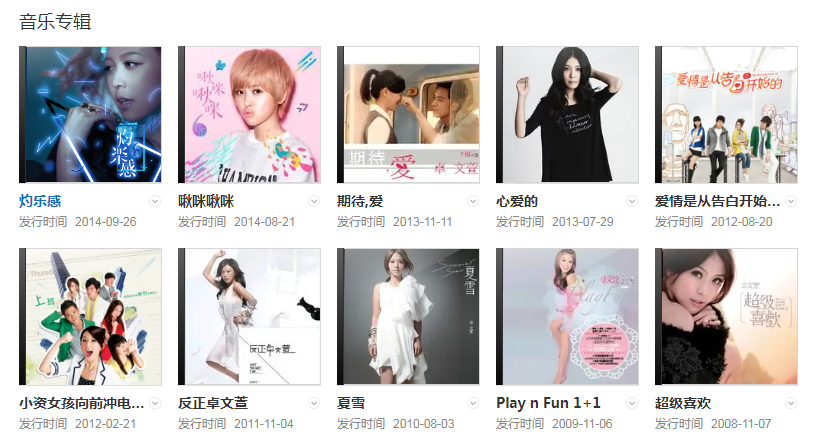This screenshot has width=820, height=443.
Task: Open the Play n Fun 1+1 album cover
Action: point(567,317)
